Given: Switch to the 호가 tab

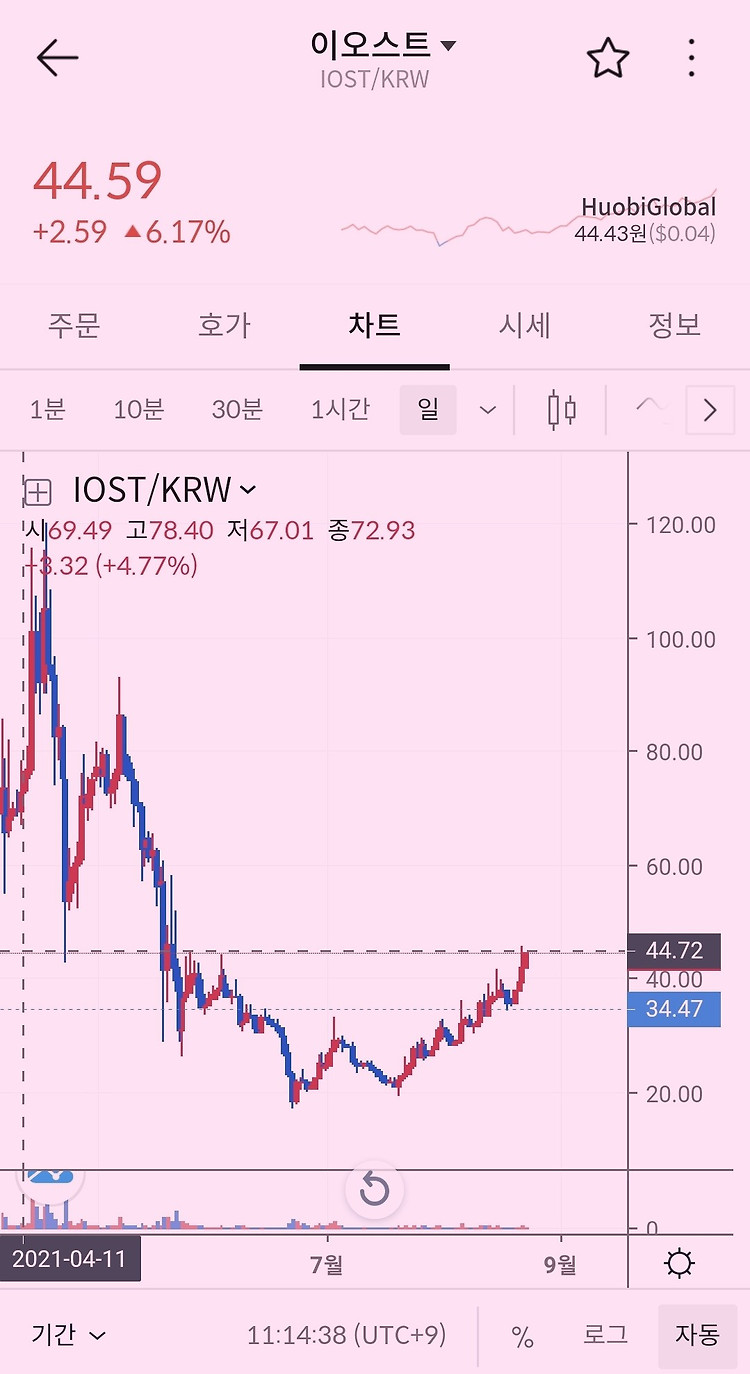Looking at the screenshot, I should 224,326.
